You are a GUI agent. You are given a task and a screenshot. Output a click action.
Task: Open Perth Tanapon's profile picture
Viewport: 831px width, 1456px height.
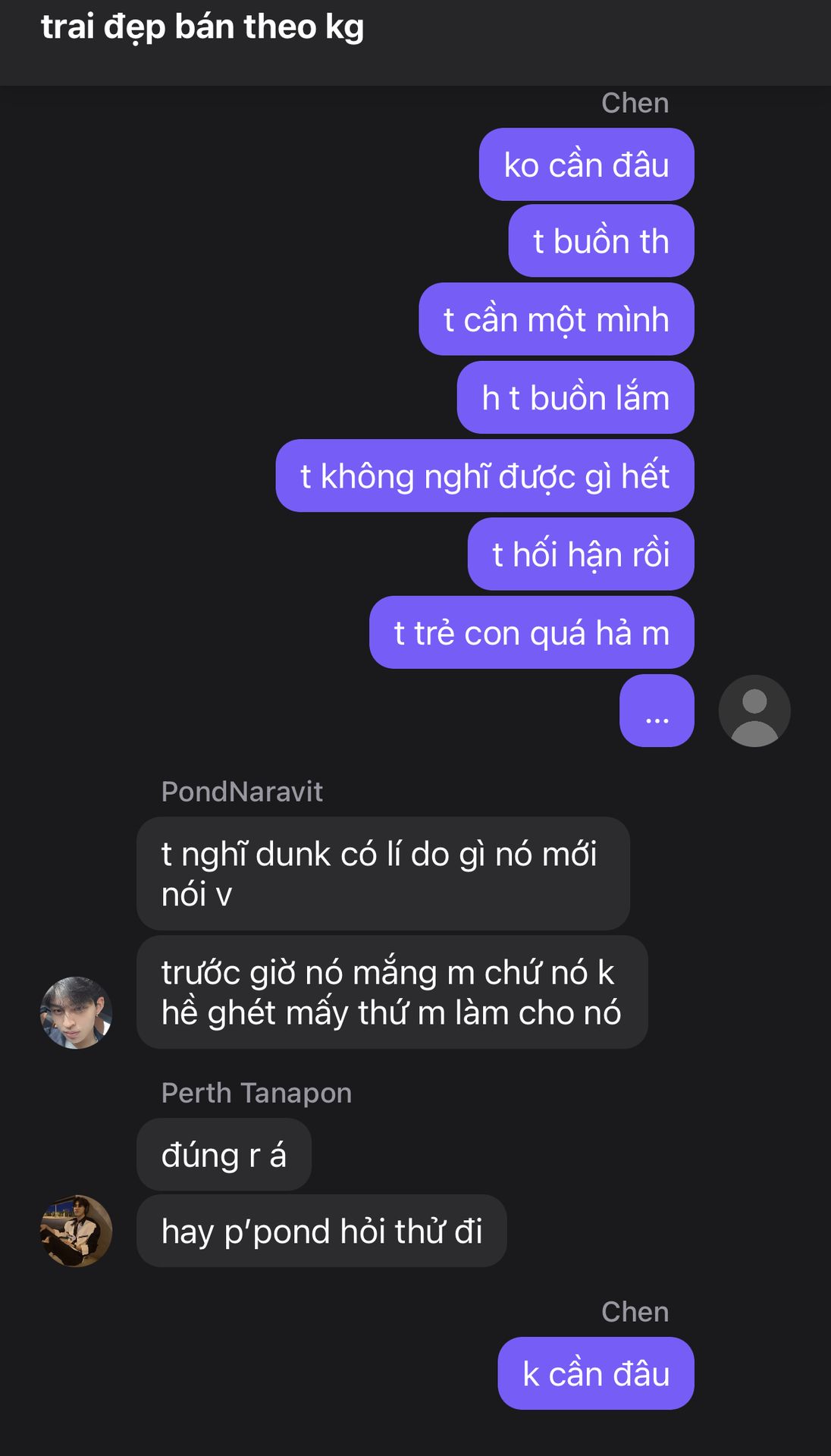point(76,1231)
